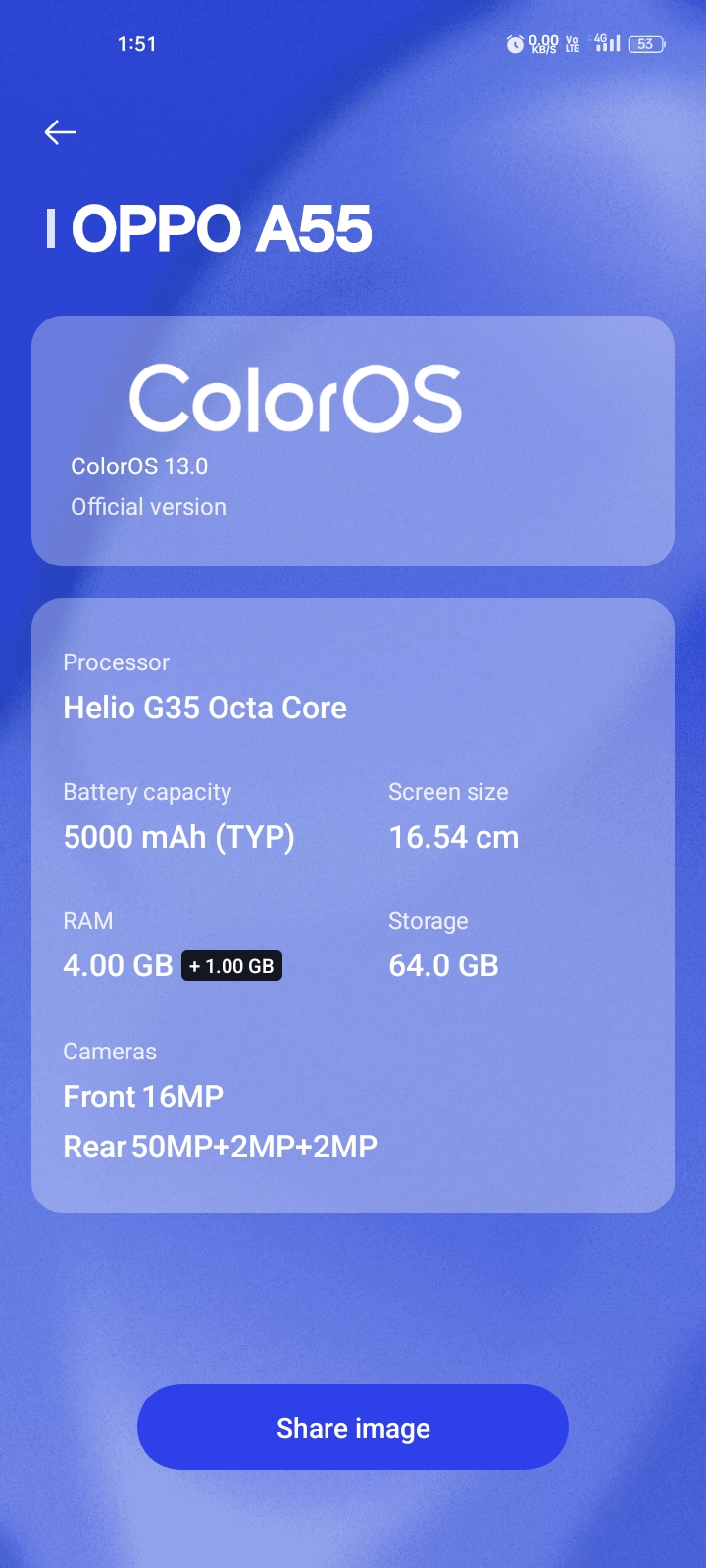The height and width of the screenshot is (1568, 706).
Task: Tap the + 1.00 GB RAM expansion badge
Action: 231,965
